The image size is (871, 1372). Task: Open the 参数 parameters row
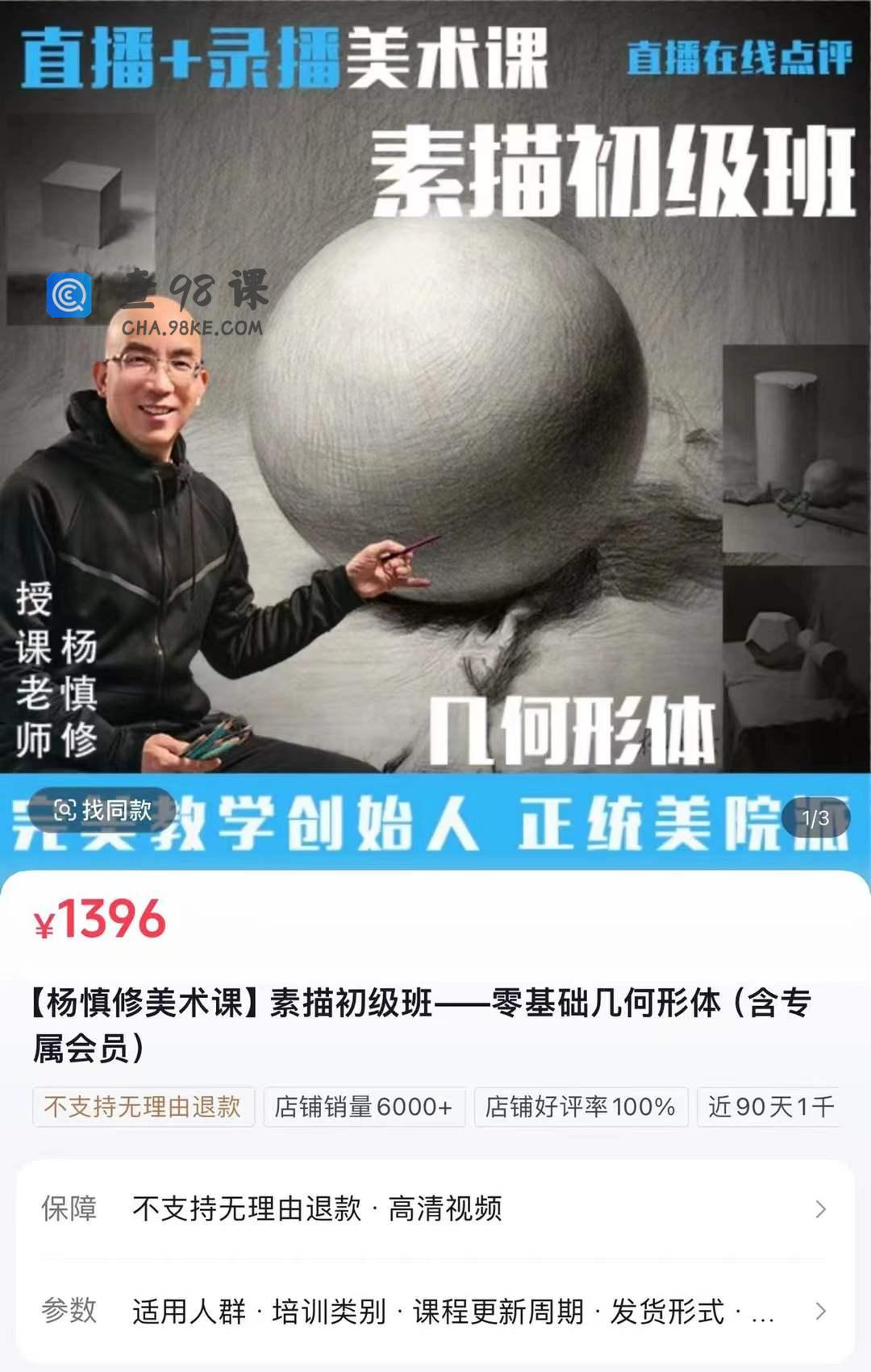(x=435, y=1312)
